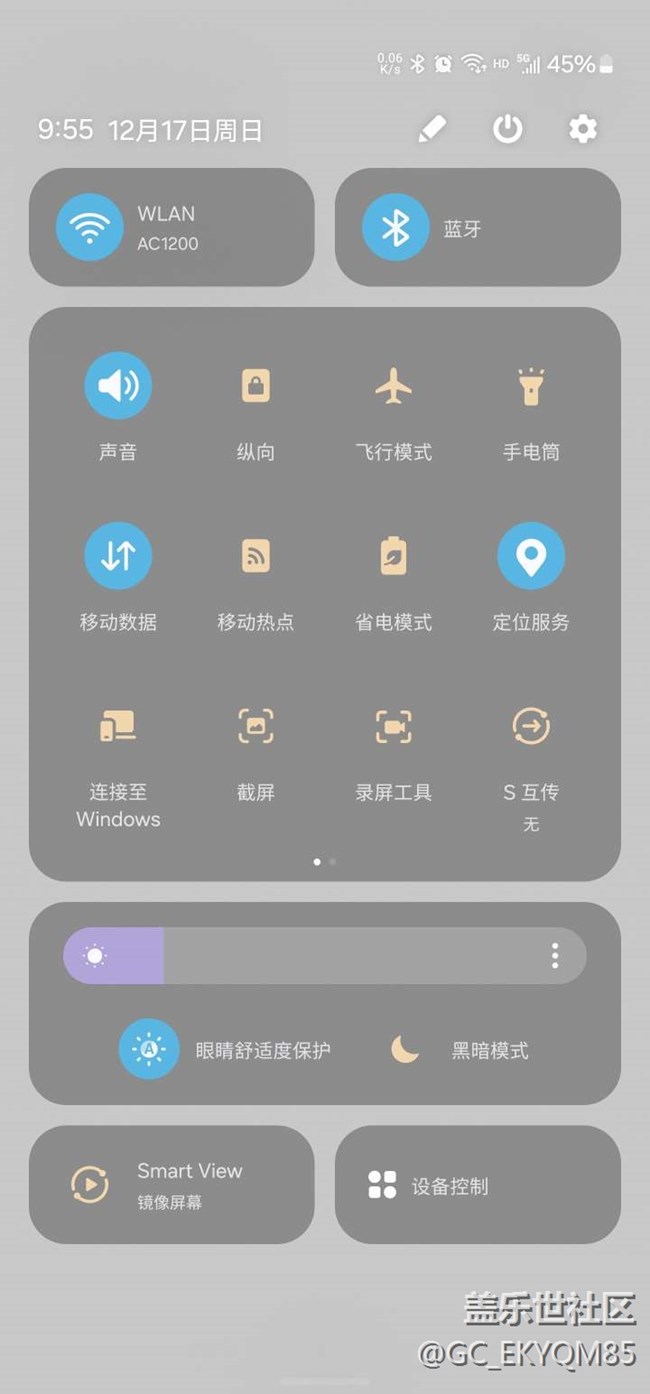Disable 移动数据 mobile data
Image resolution: width=650 pixels, height=1394 pixels.
pyautogui.click(x=118, y=556)
